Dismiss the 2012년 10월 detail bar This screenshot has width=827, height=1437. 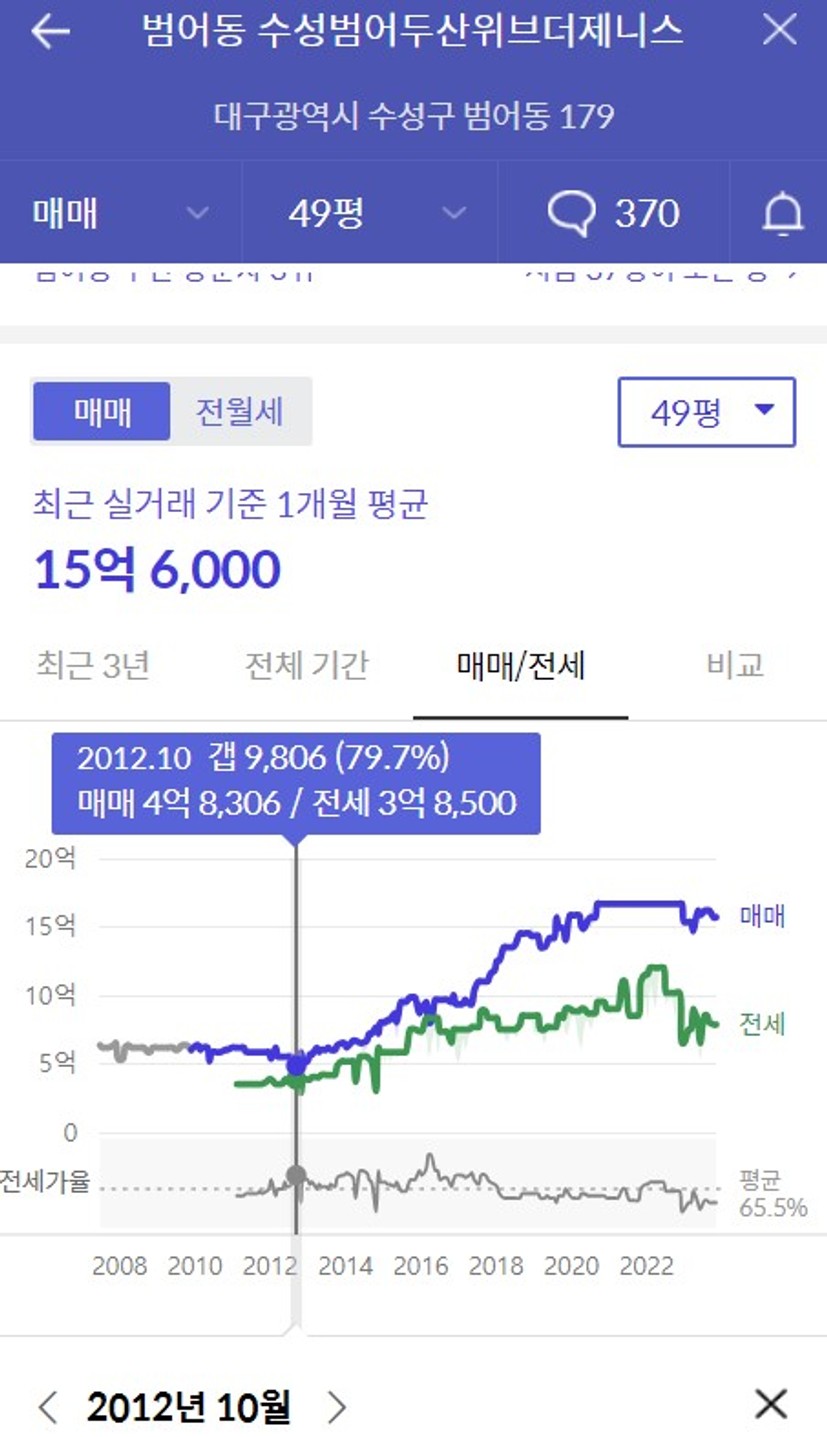coord(771,1404)
